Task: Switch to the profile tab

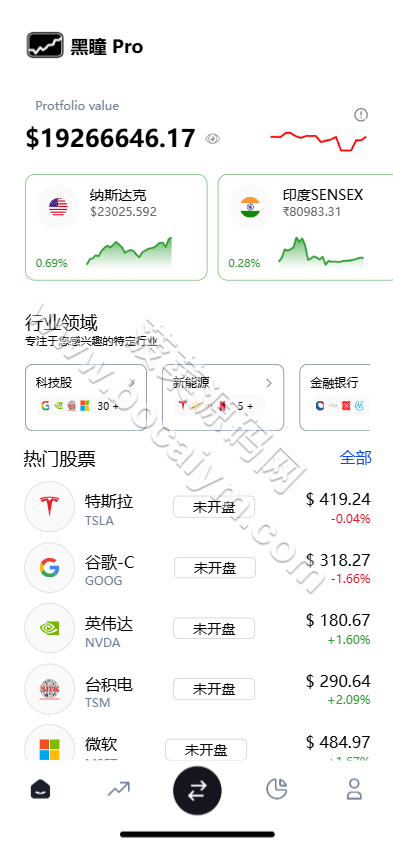Action: tap(355, 789)
